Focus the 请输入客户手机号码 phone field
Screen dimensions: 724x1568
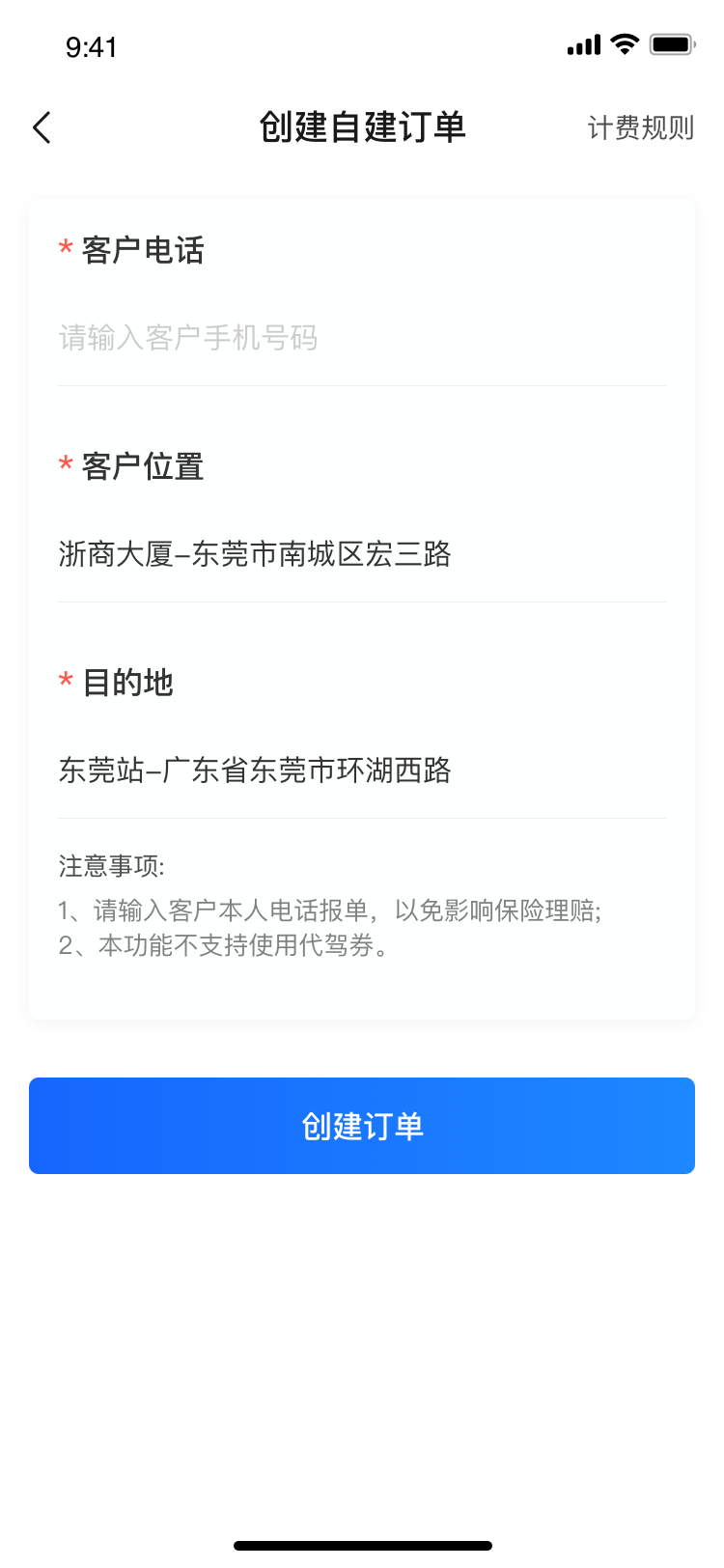click(x=361, y=338)
